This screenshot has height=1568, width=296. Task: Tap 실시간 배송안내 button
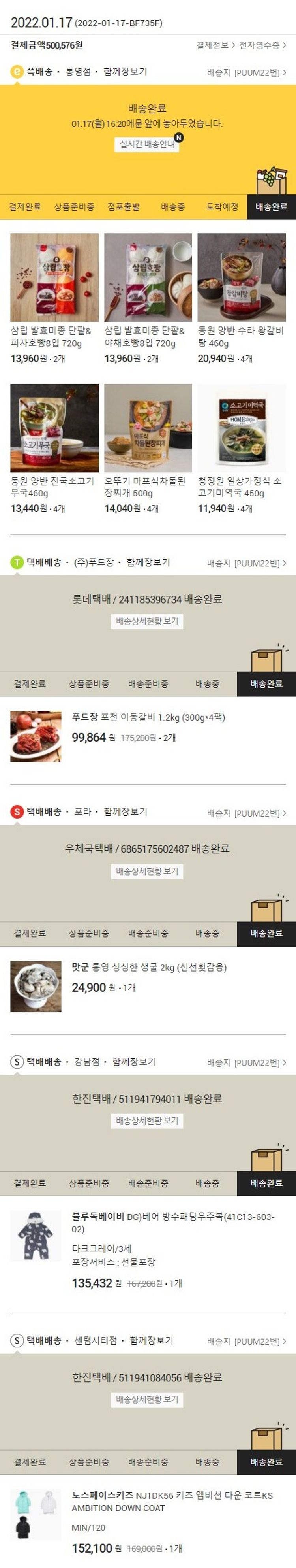point(146,144)
